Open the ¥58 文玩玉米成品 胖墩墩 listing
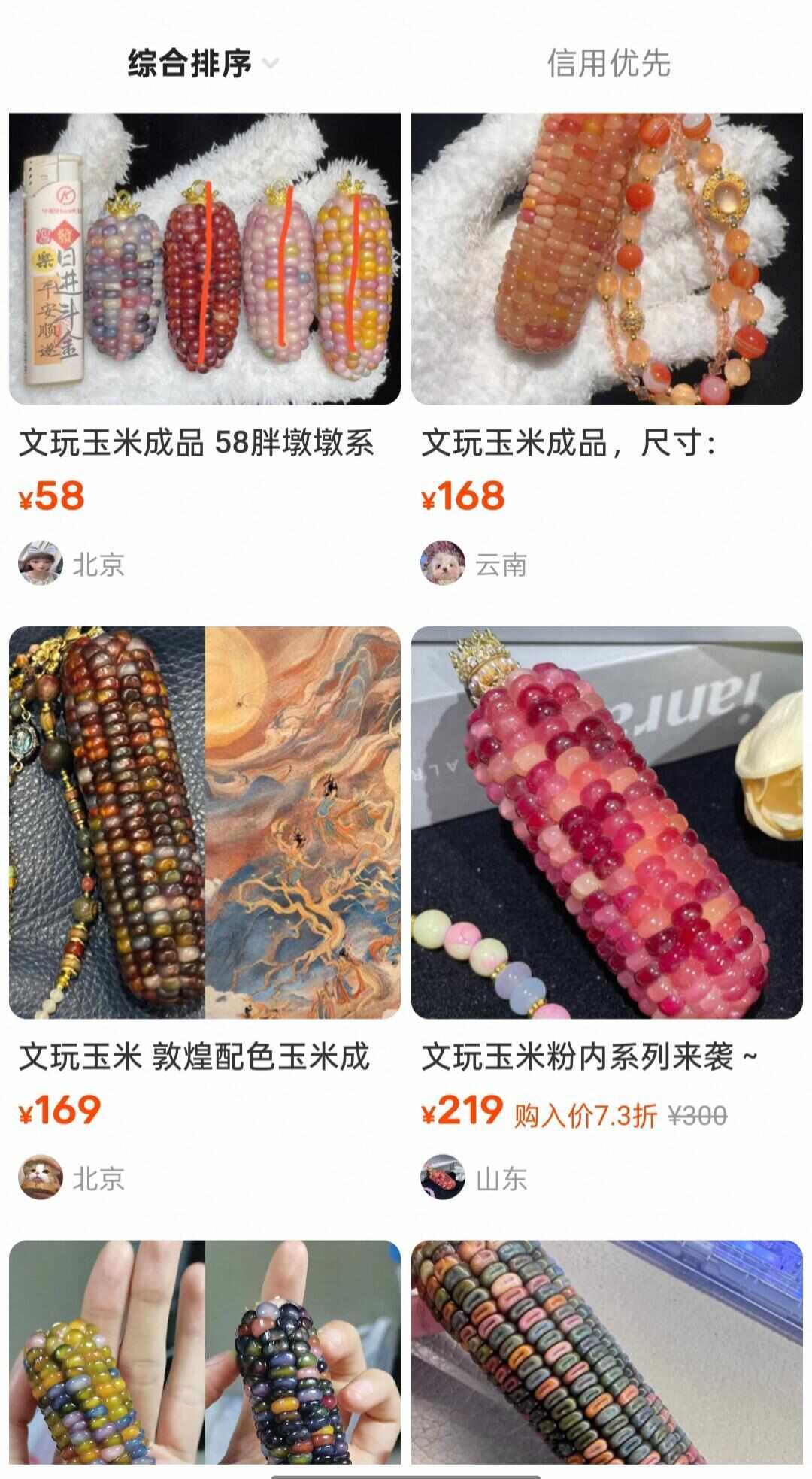 pyautogui.click(x=205, y=259)
